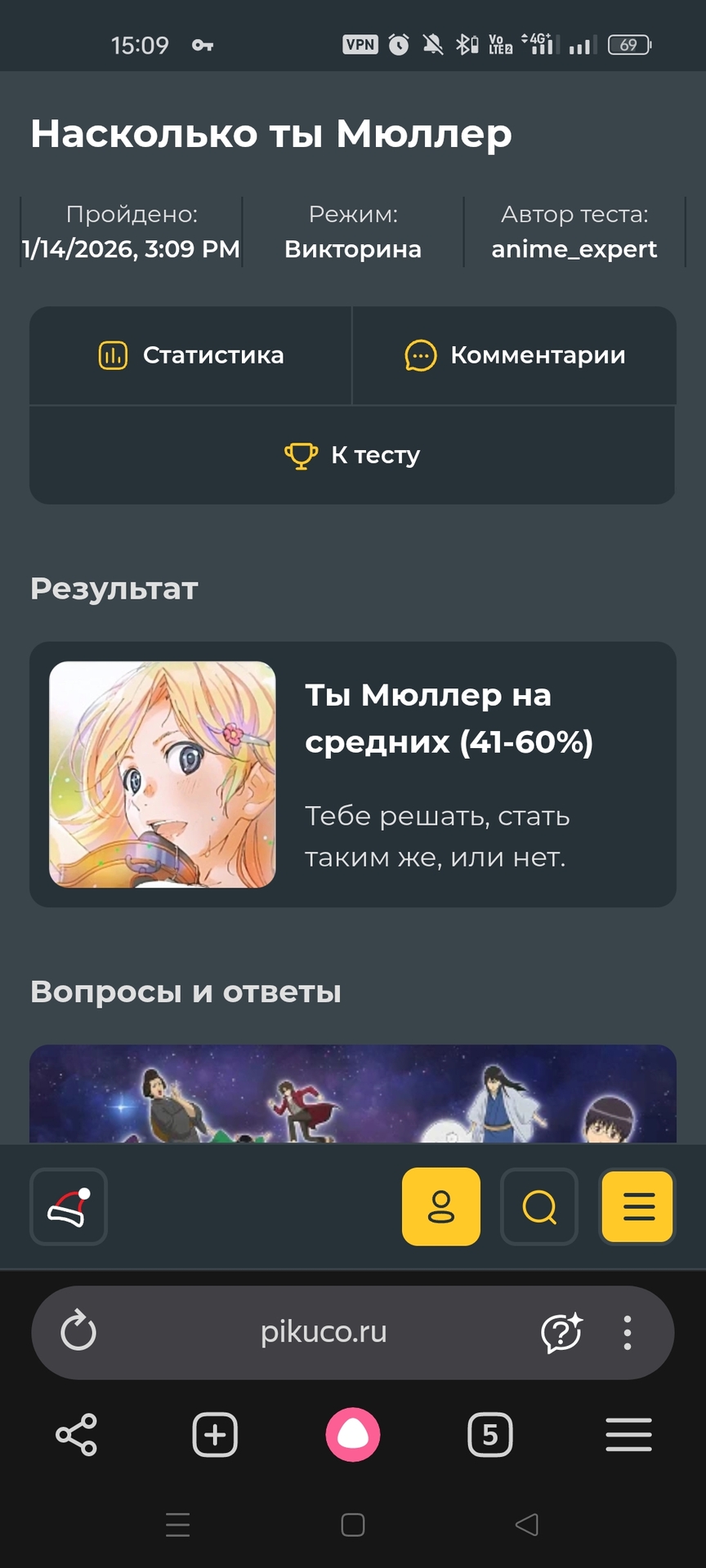
Task: Open the browser AI assistant chat icon
Action: 561,1332
